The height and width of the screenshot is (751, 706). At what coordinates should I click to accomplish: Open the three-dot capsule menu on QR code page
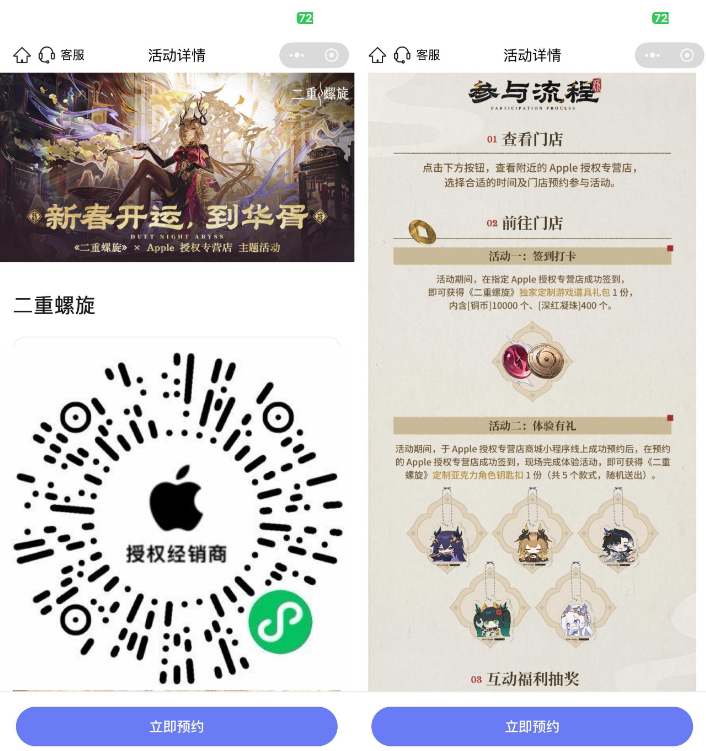click(296, 55)
